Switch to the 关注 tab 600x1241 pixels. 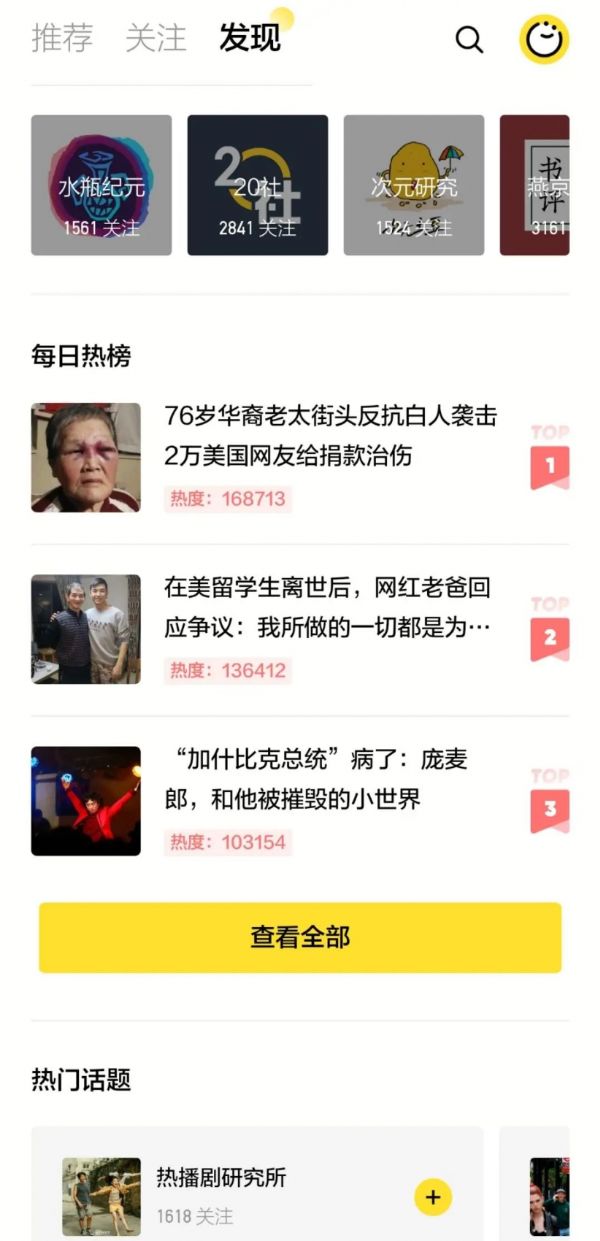(x=156, y=38)
